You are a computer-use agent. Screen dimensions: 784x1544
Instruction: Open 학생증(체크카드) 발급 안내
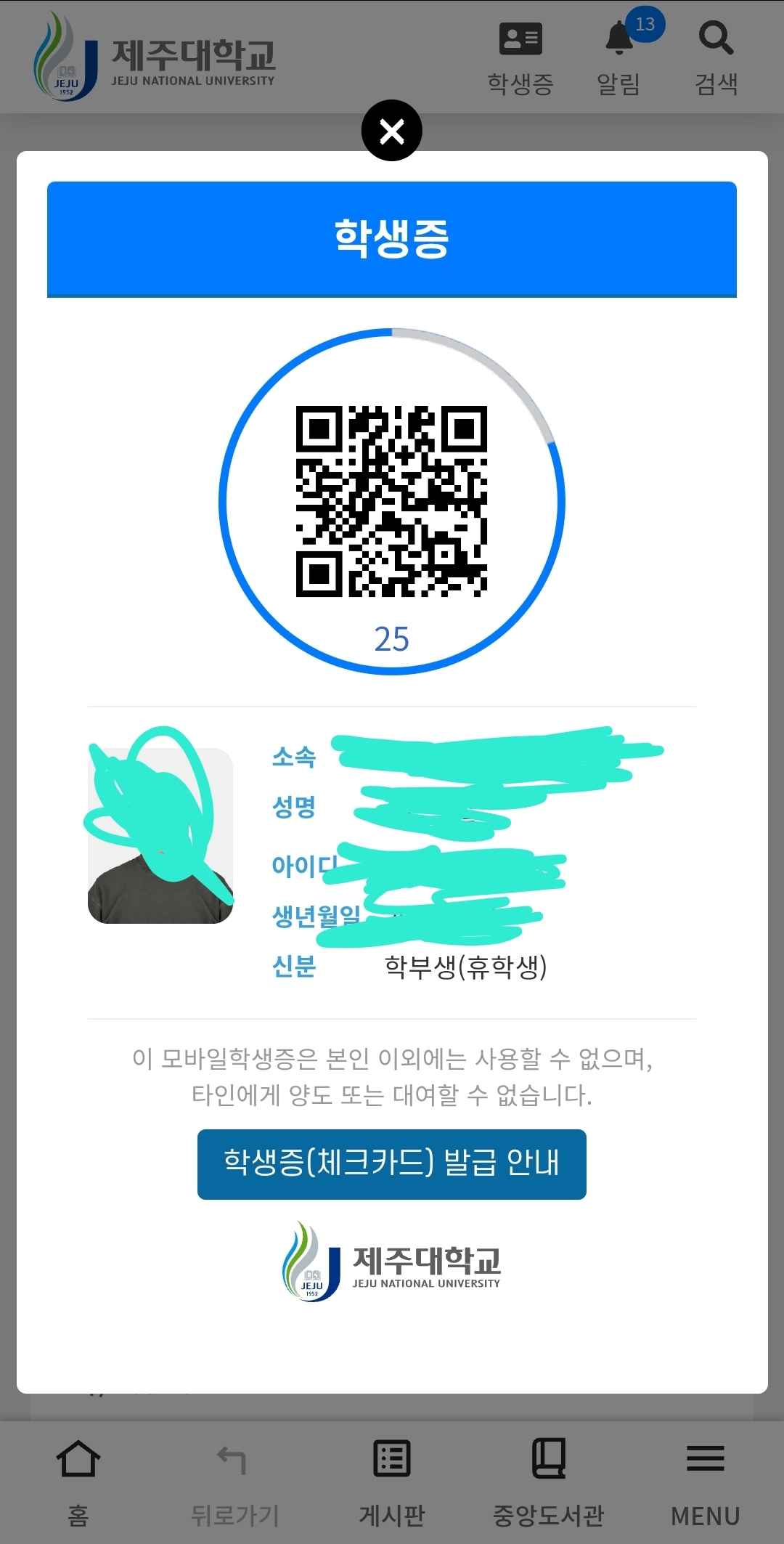point(392,1163)
